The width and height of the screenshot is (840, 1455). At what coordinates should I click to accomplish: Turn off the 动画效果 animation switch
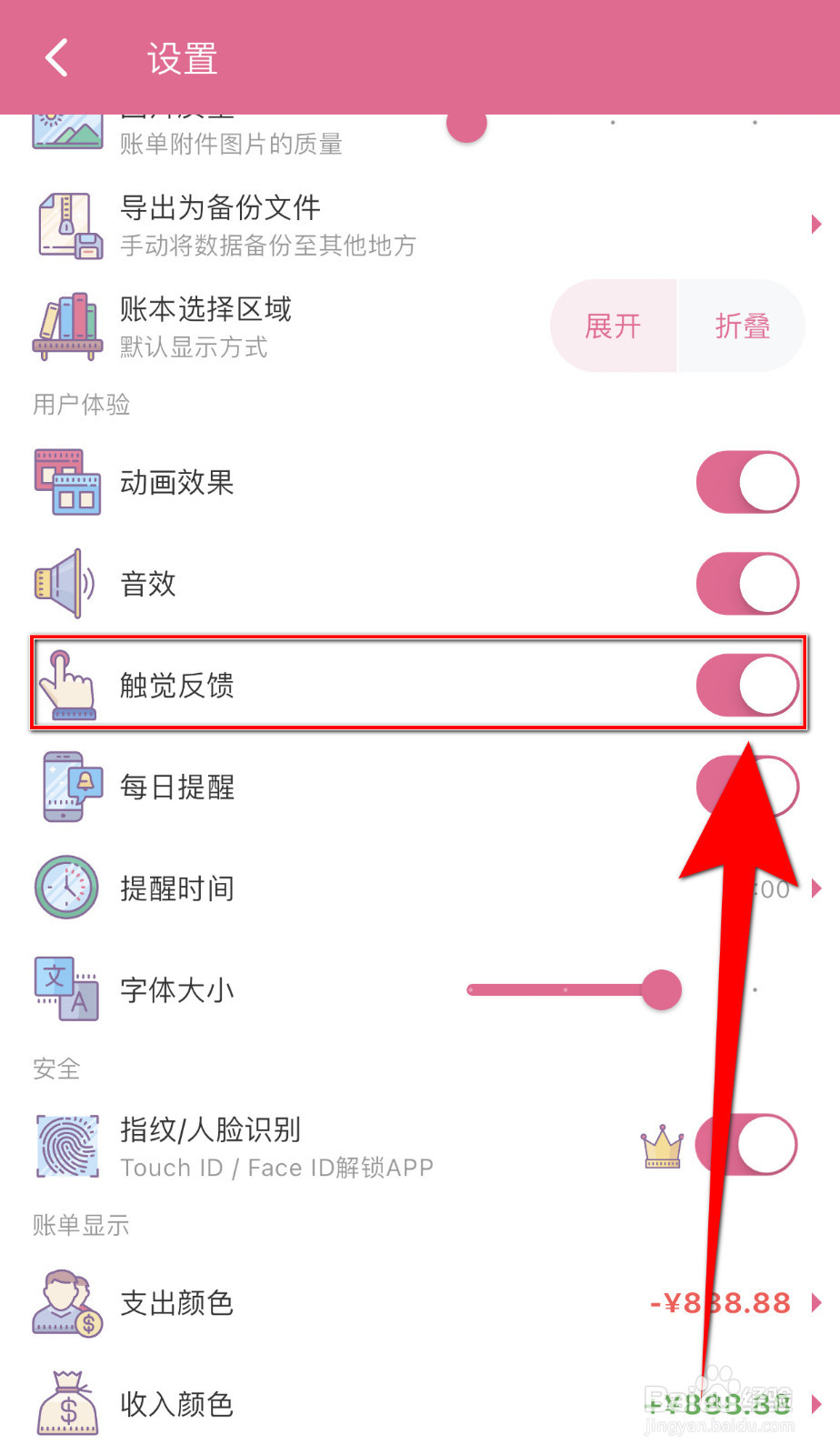(x=747, y=482)
